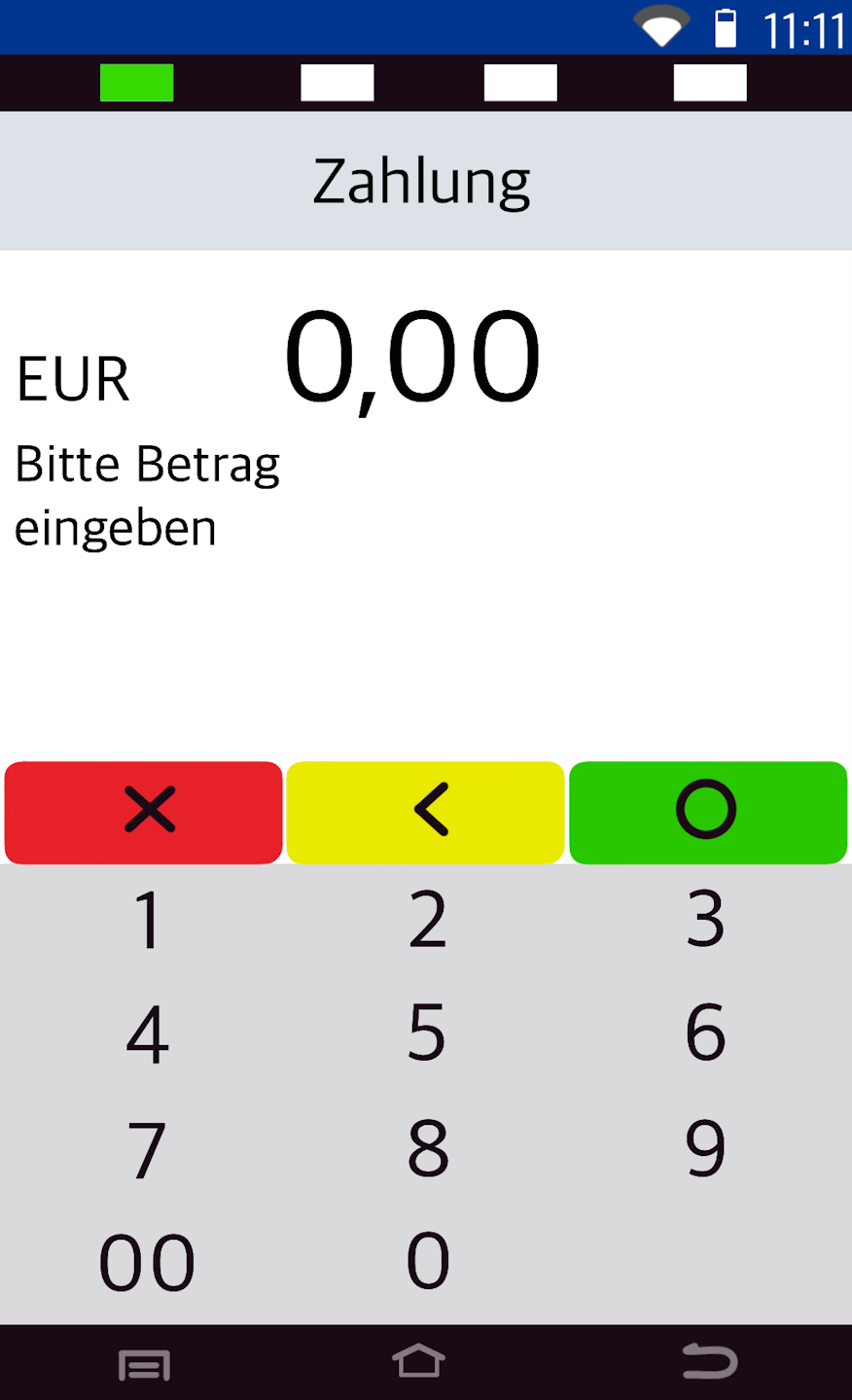Enter digit 9 on the keypad
Screen dimensions: 852x1400
(x=705, y=1149)
